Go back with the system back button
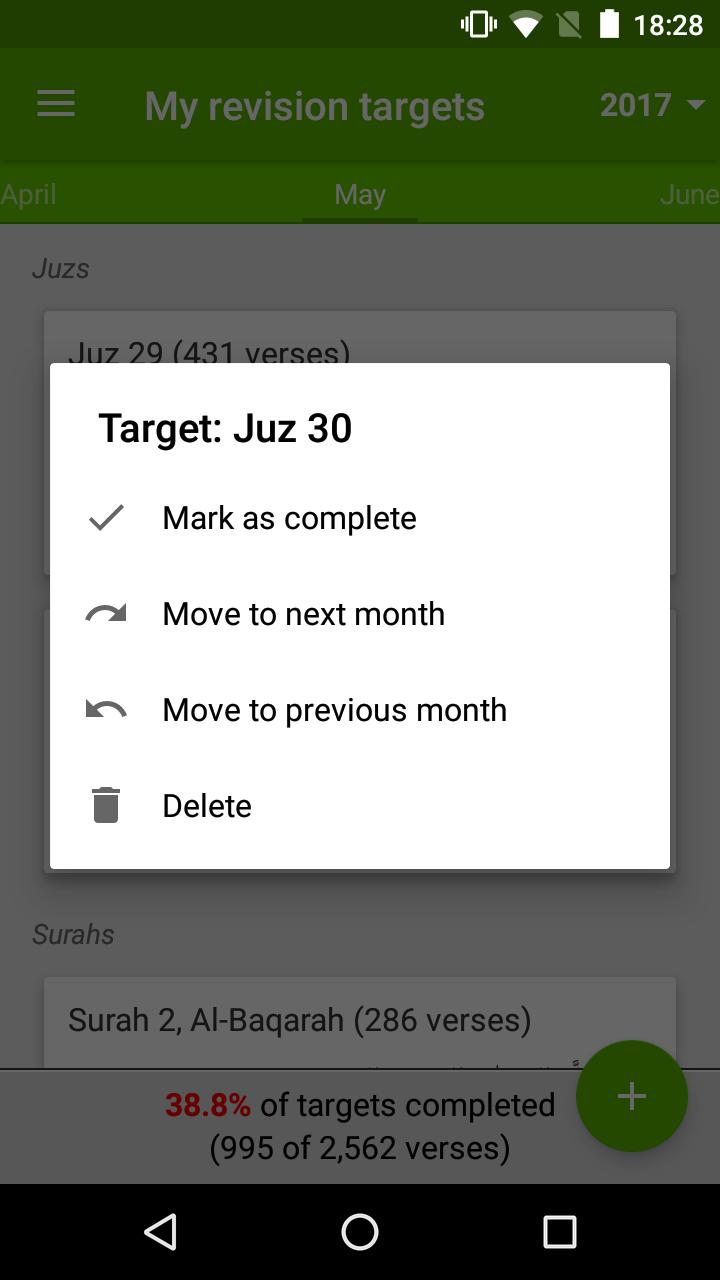The width and height of the screenshot is (720, 1280). click(161, 1232)
